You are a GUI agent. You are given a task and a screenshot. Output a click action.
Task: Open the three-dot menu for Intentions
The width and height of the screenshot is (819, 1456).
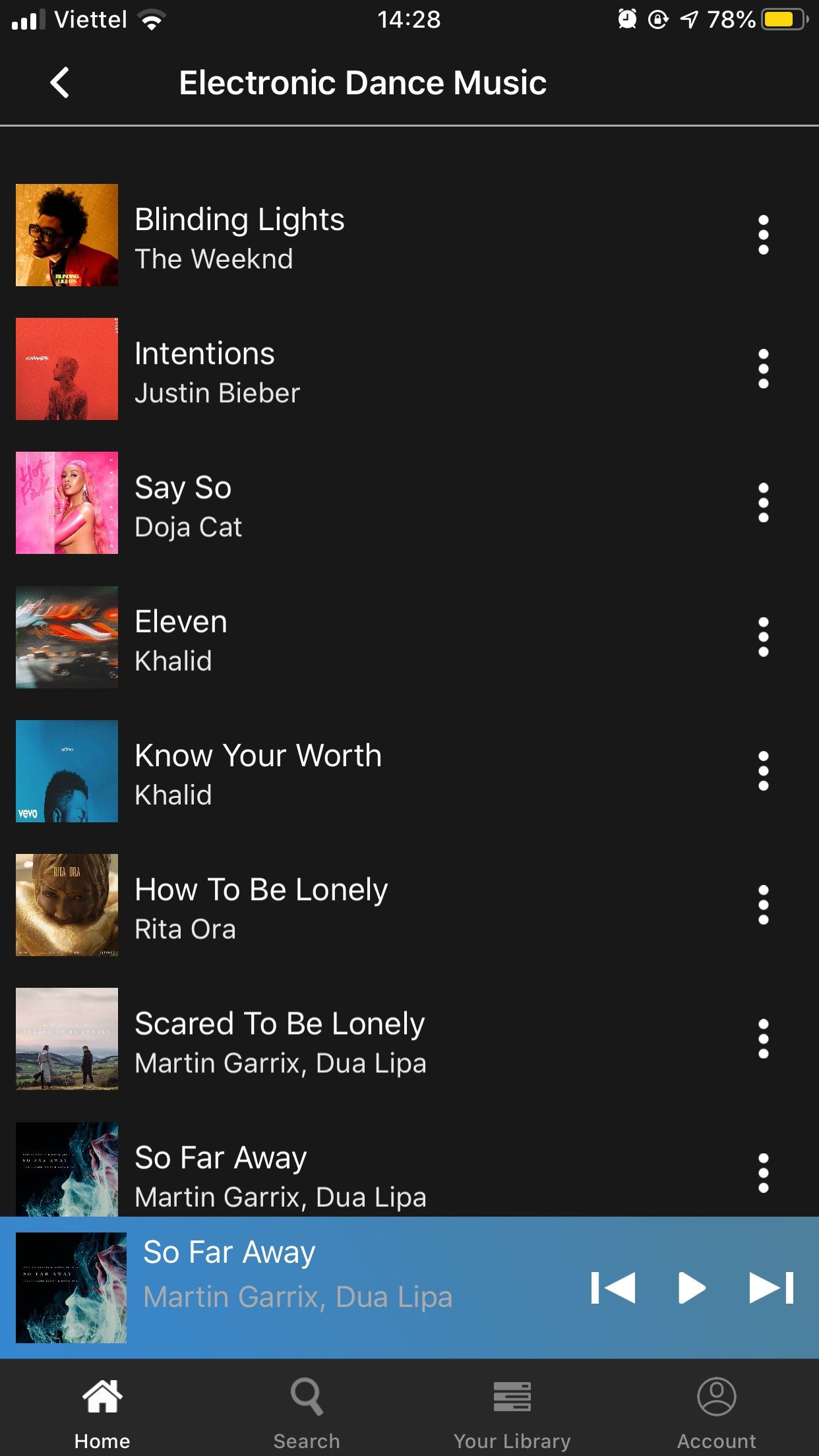point(763,369)
